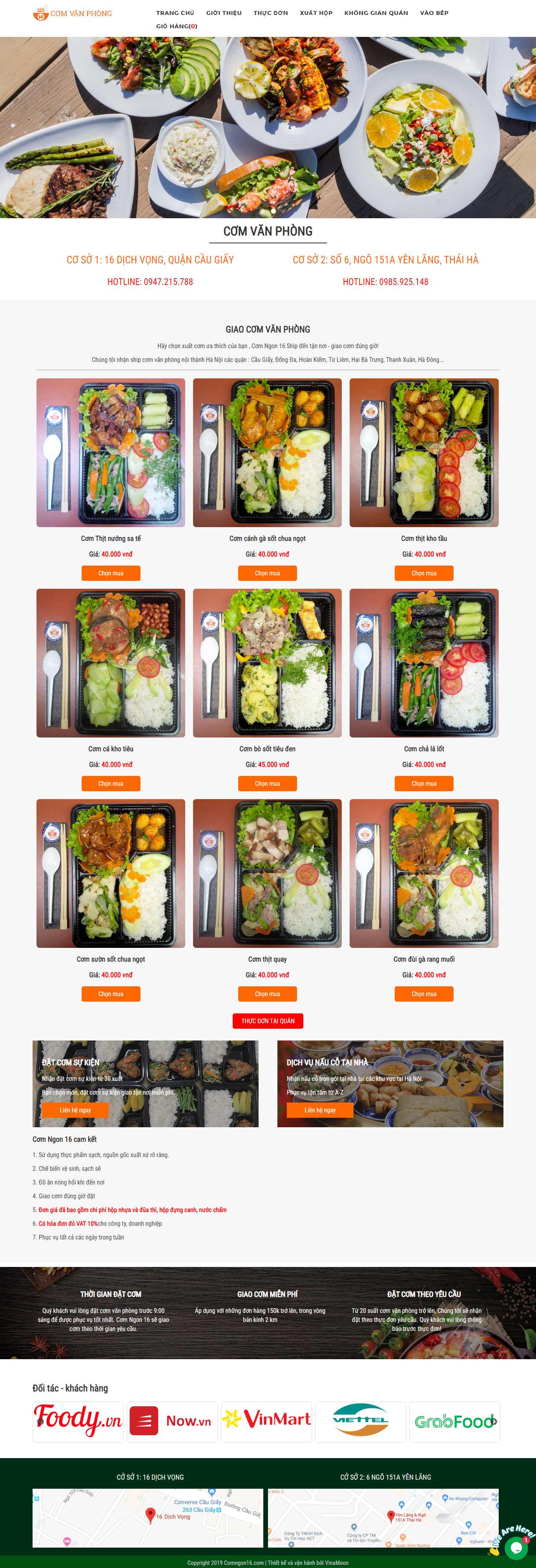View the Cơm cá kho tiêu product photo

[x=111, y=663]
